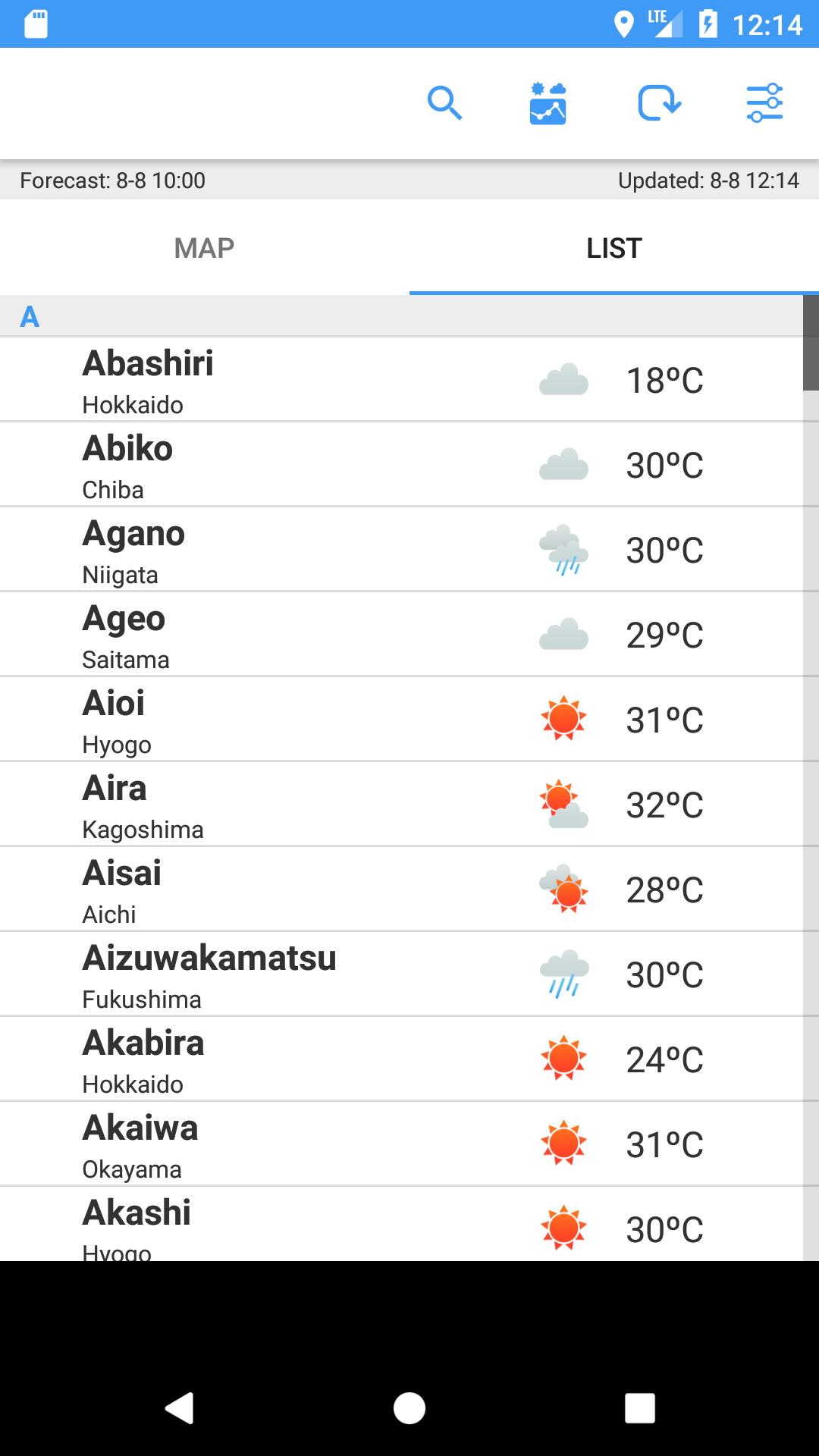Click the sun-and-cloud icon for Aira
Viewport: 819px width, 1456px height.
[564, 804]
